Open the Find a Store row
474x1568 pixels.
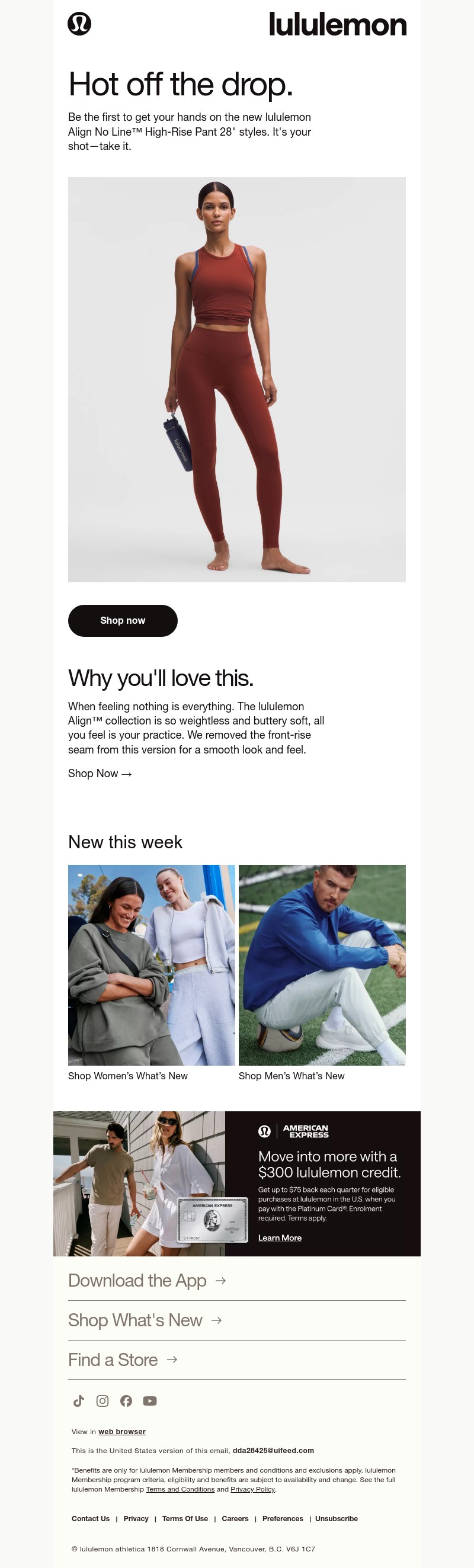click(123, 1360)
